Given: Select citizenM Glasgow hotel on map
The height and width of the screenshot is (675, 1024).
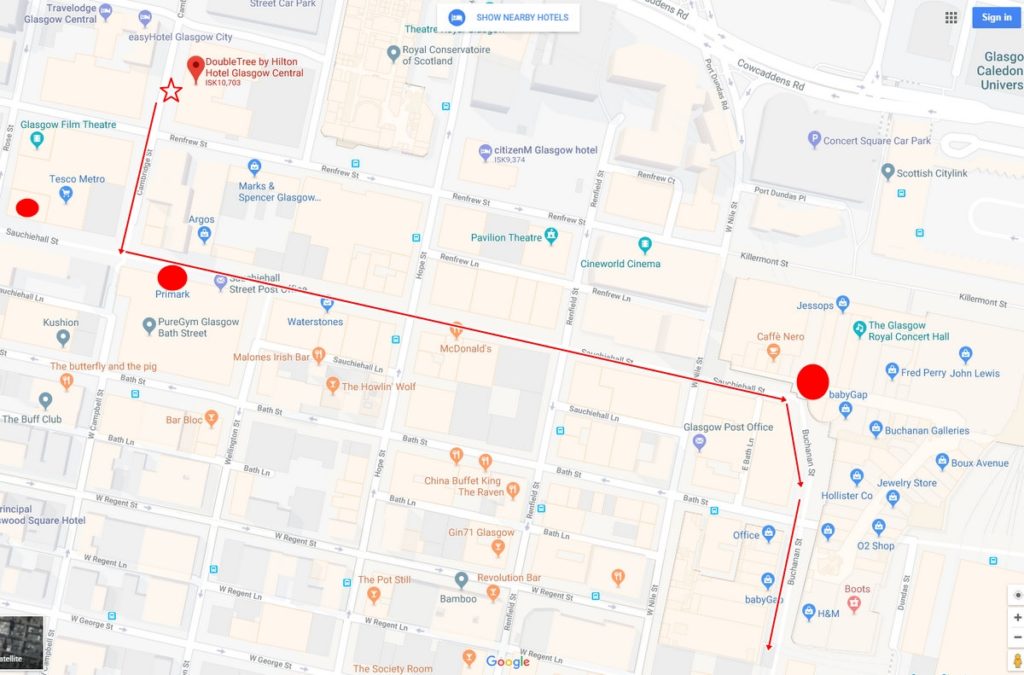Looking at the screenshot, I should (x=484, y=150).
